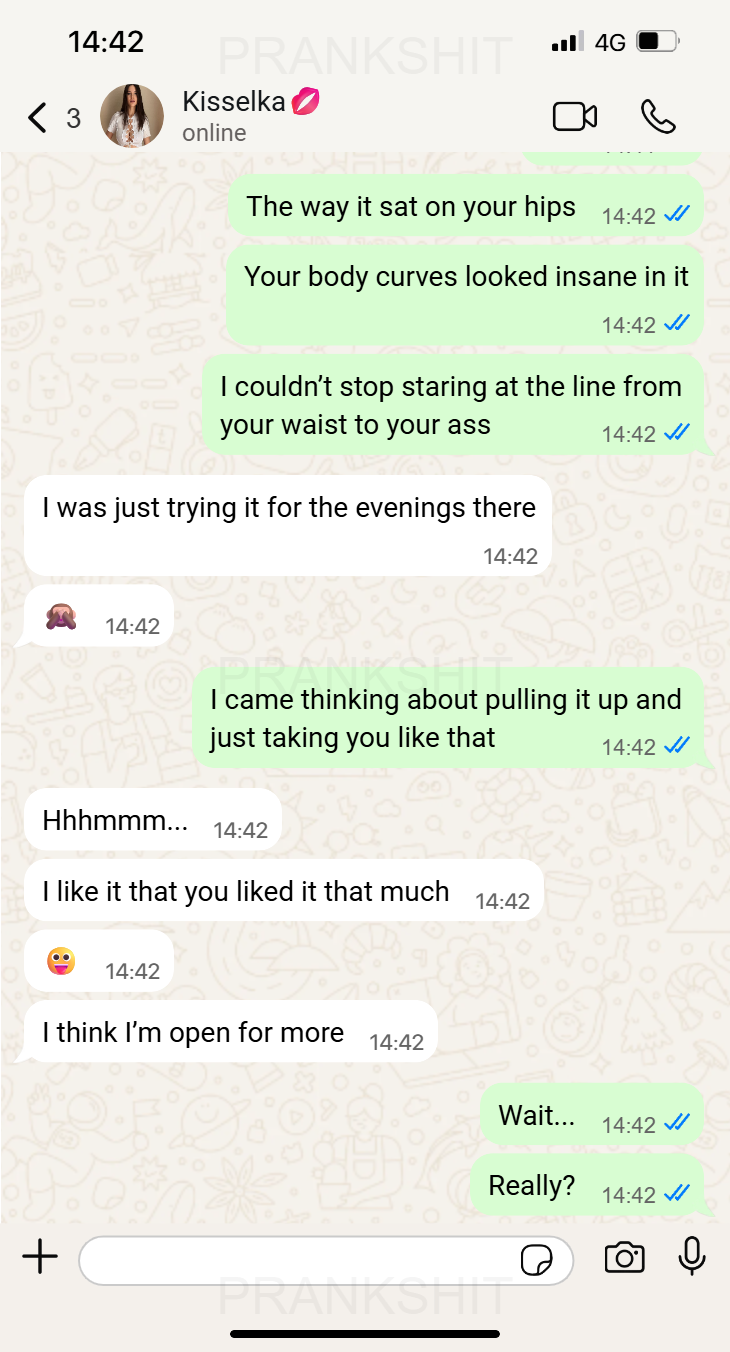Open Kisselka's profile photo
Image resolution: width=730 pixels, height=1352 pixels.
point(132,116)
